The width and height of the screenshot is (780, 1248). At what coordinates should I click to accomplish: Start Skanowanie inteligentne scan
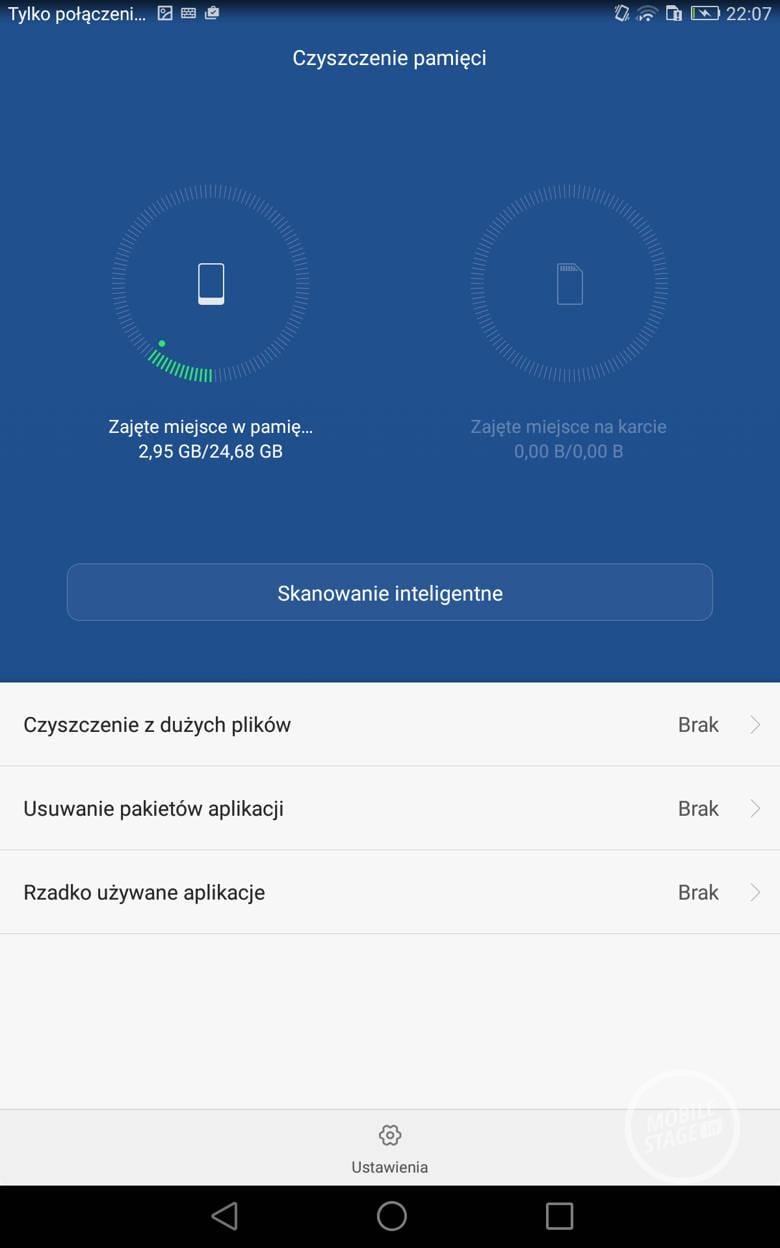(x=389, y=592)
